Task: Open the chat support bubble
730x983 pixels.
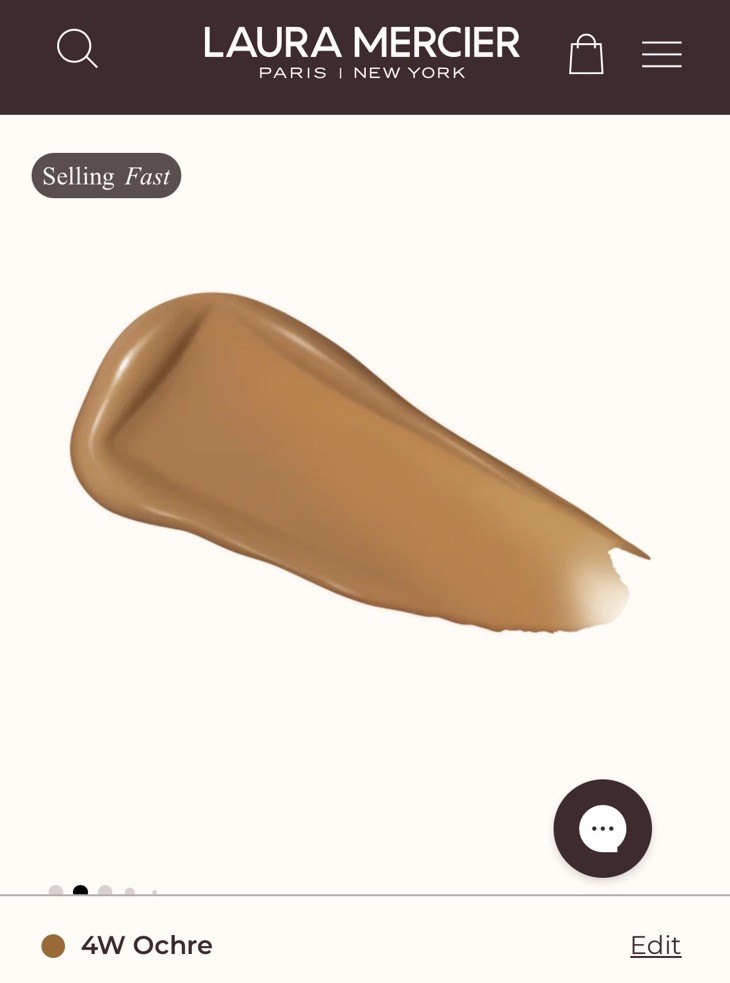Action: [602, 828]
